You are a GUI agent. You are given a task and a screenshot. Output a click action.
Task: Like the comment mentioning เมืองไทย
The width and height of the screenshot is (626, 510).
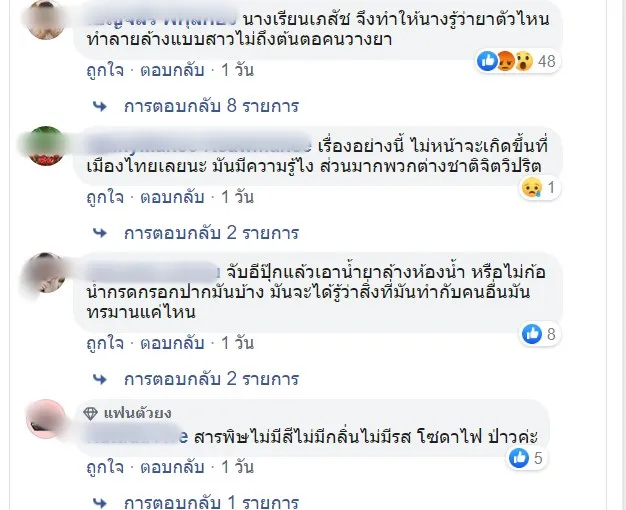pos(101,198)
